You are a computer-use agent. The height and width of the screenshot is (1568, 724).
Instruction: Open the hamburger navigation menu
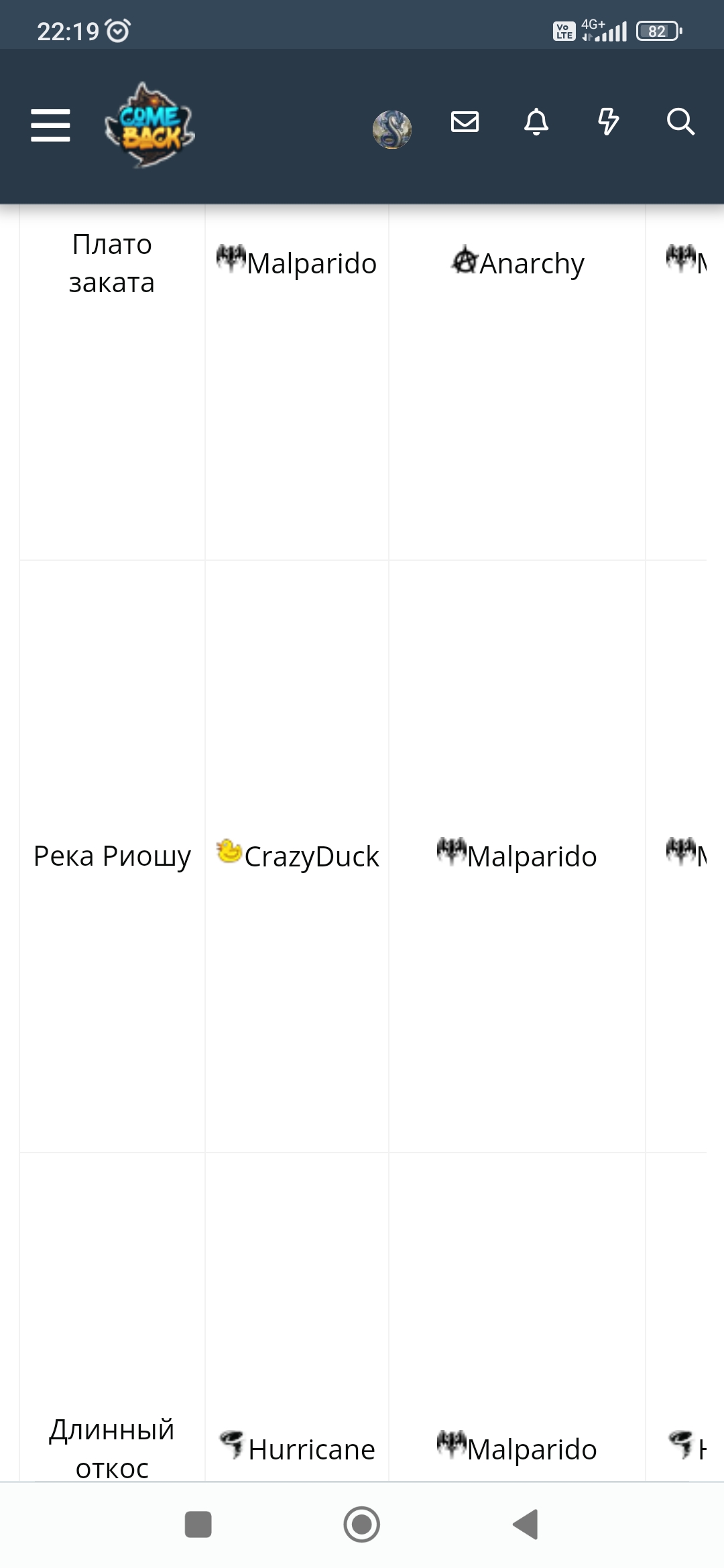point(50,125)
